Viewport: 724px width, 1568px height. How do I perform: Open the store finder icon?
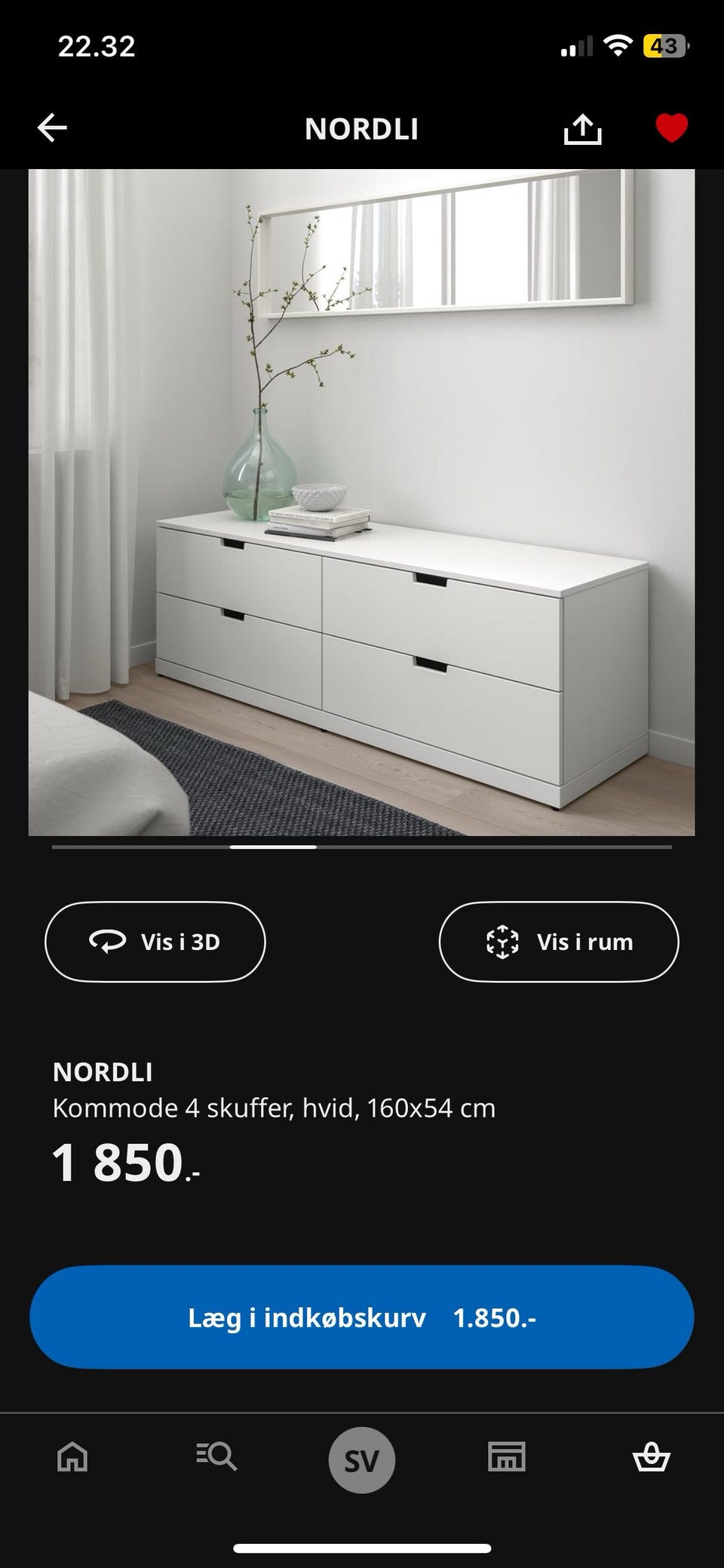507,1458
